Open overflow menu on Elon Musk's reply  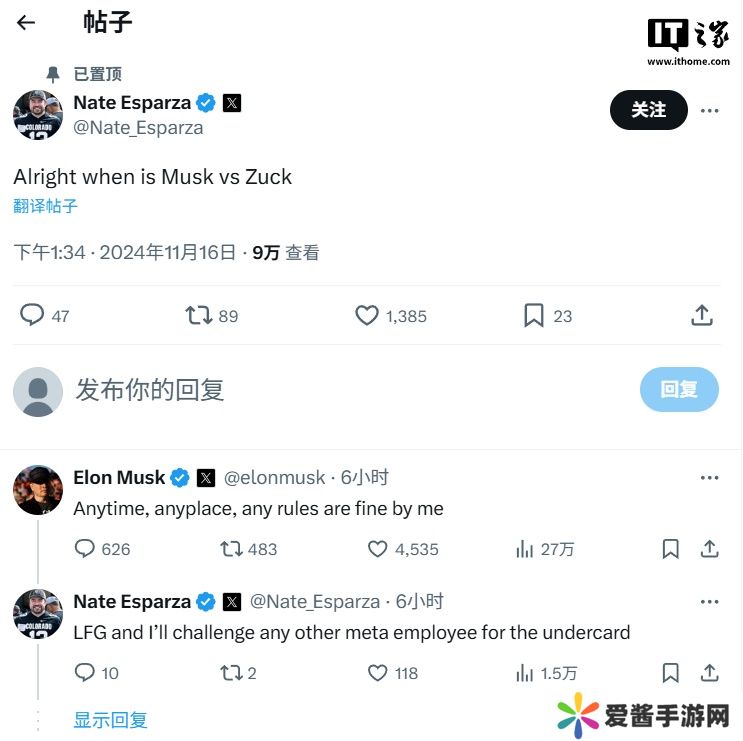[709, 478]
